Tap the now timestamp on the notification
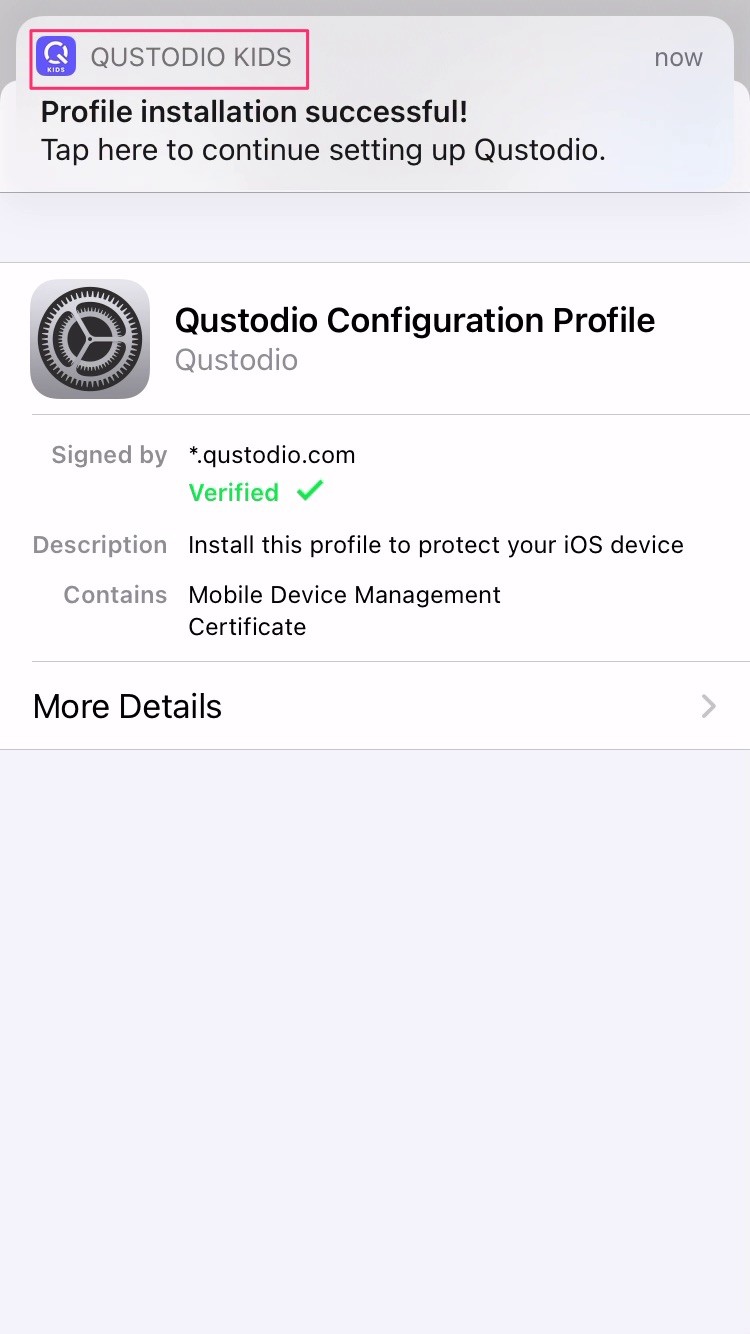Viewport: 750px width, 1334px height. pos(678,57)
